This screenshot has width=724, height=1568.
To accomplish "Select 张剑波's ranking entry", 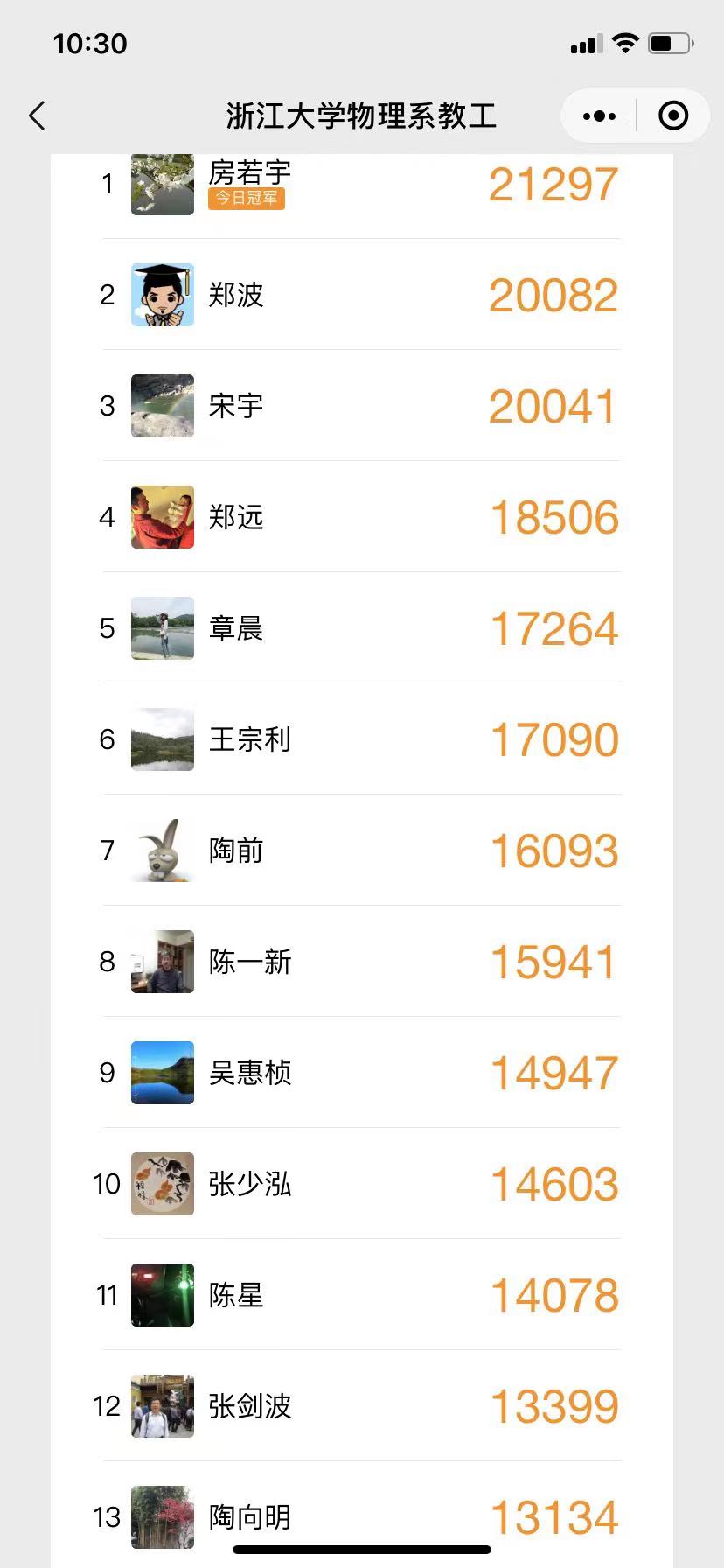I will (x=361, y=1406).
